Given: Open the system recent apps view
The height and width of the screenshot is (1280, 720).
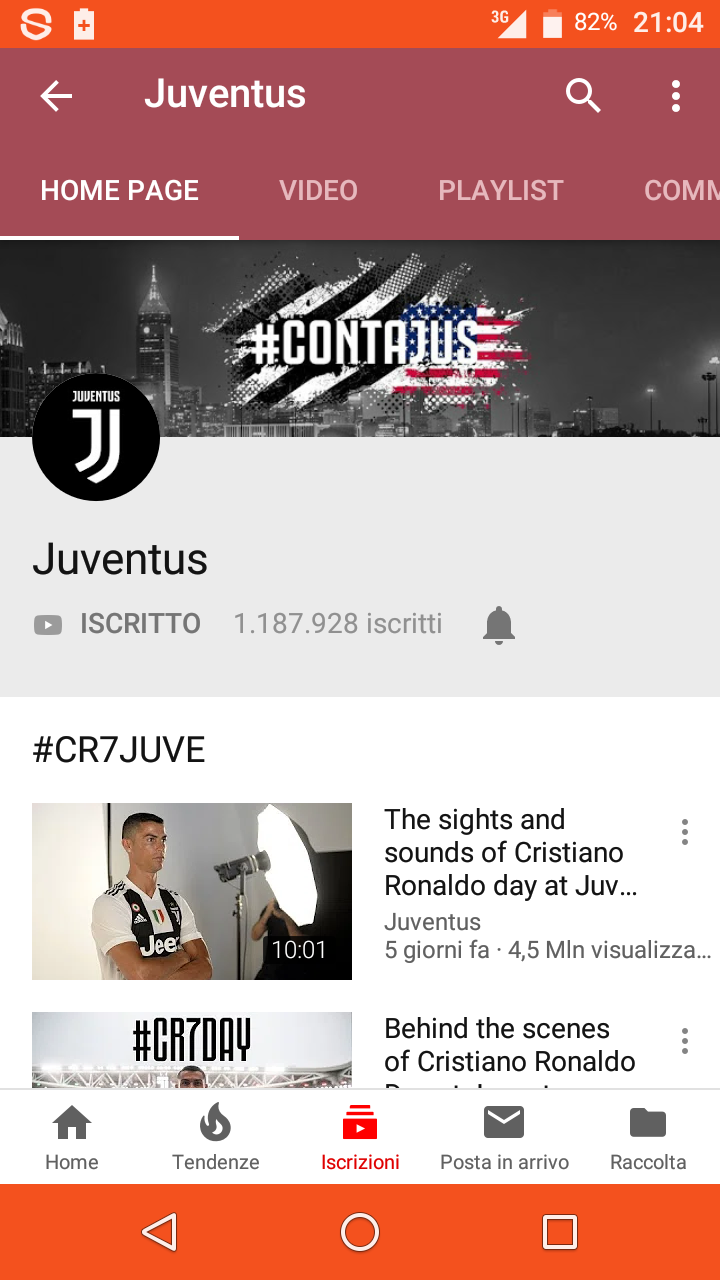Looking at the screenshot, I should pos(560,1232).
